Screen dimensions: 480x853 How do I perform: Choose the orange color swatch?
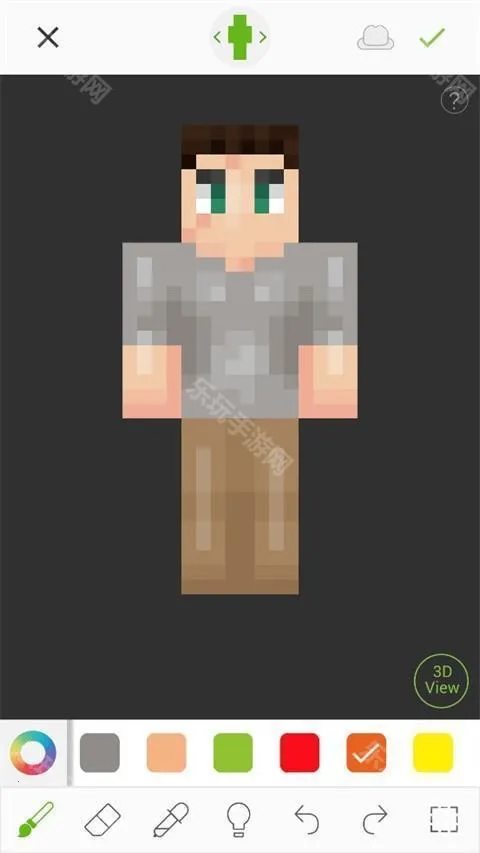[366, 753]
